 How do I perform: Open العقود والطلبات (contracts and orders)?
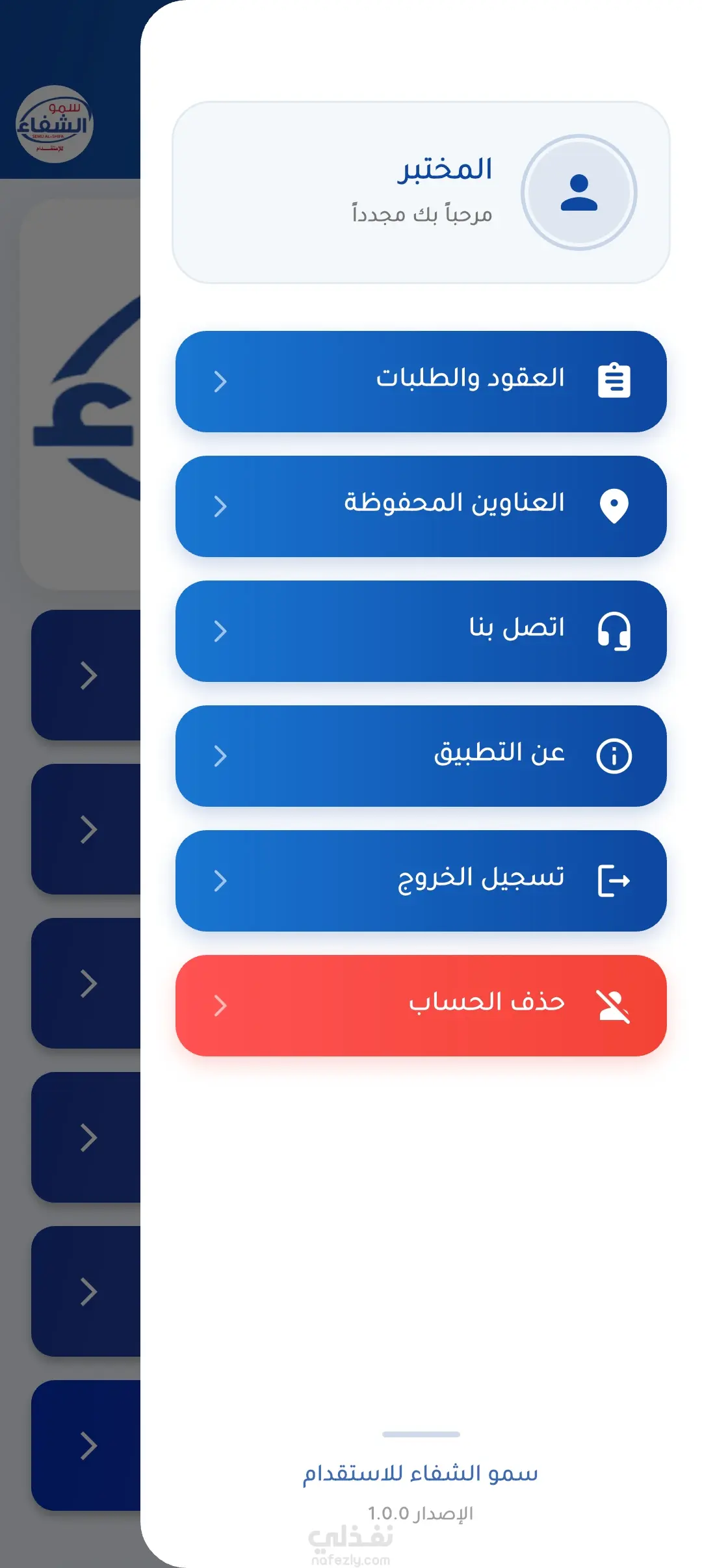421,382
